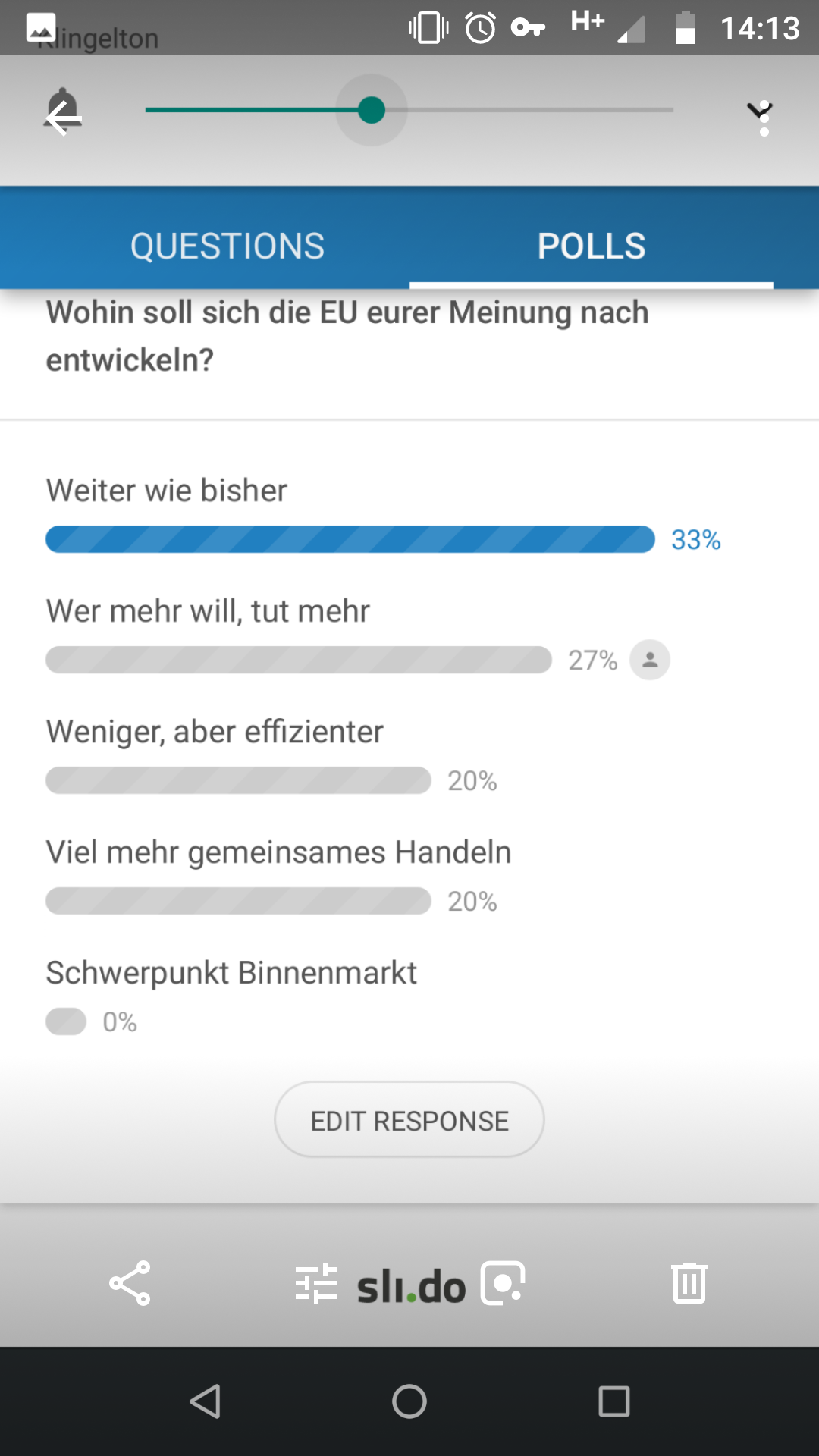Switch to the Questions tab
The height and width of the screenshot is (1456, 819).
(227, 246)
